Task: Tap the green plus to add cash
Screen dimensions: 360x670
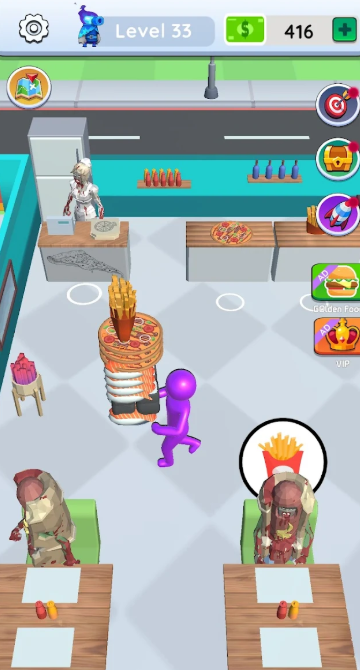Action: [345, 30]
